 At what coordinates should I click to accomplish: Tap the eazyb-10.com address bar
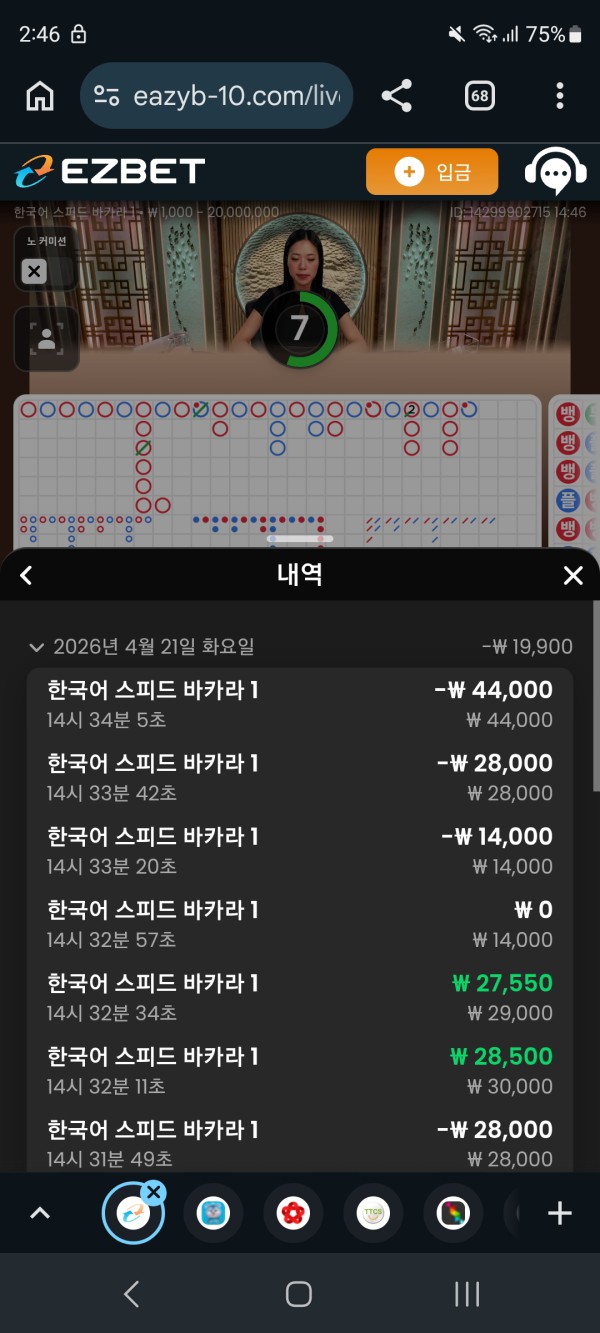pos(216,96)
